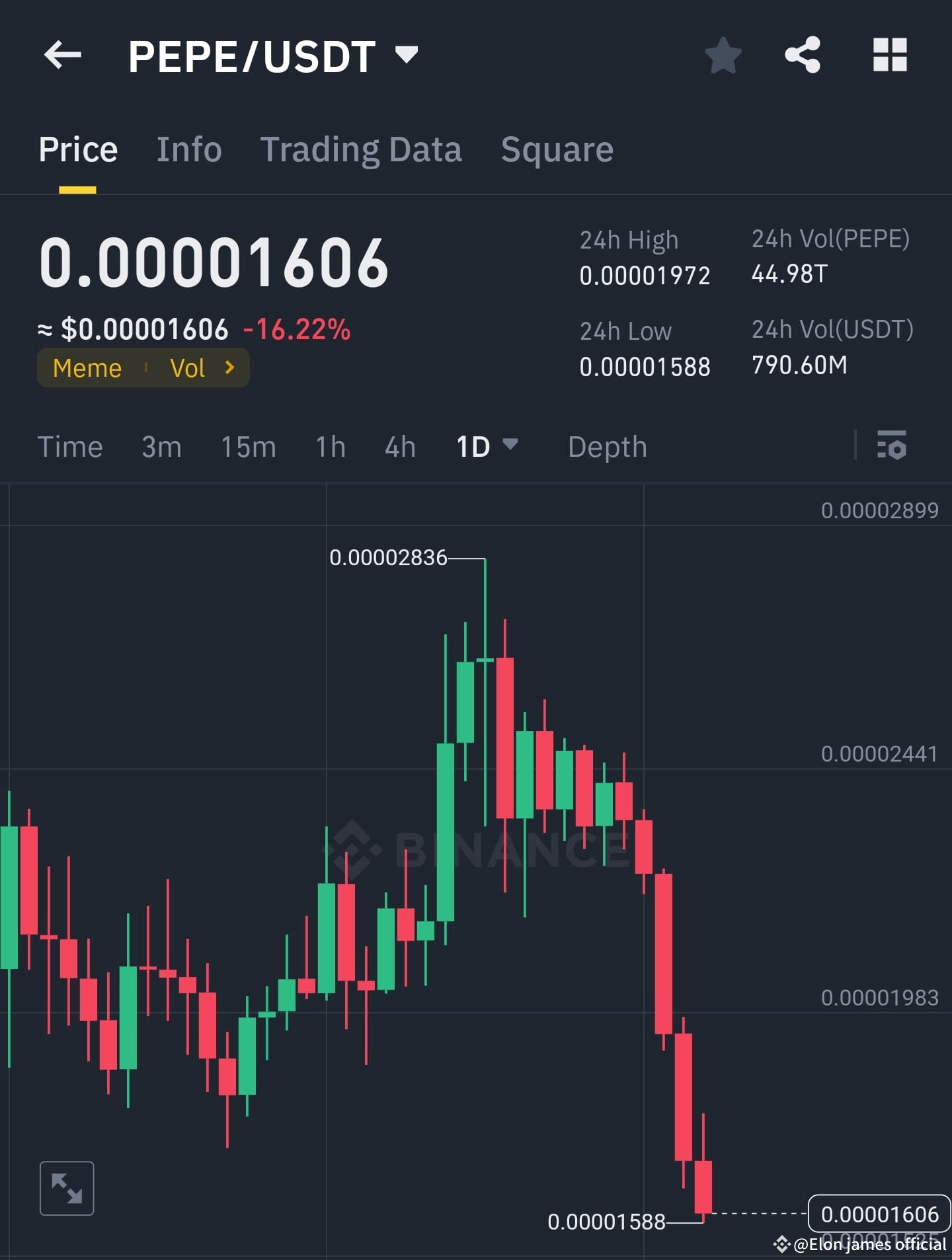The height and width of the screenshot is (1260, 952).
Task: Click the back arrow to exit chart
Action: (63, 56)
